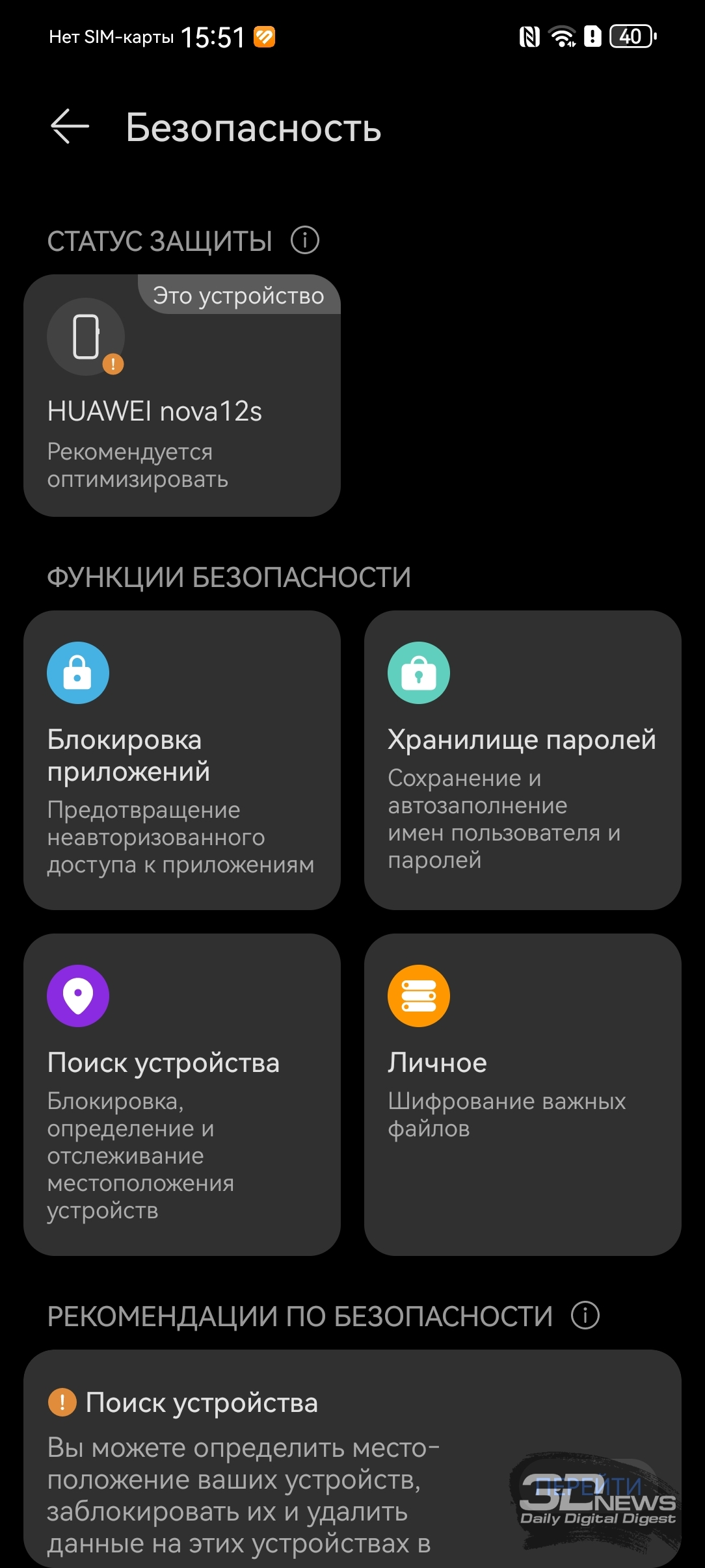Open Блокировка приложений card
Image resolution: width=705 pixels, height=1568 pixels.
point(182,760)
